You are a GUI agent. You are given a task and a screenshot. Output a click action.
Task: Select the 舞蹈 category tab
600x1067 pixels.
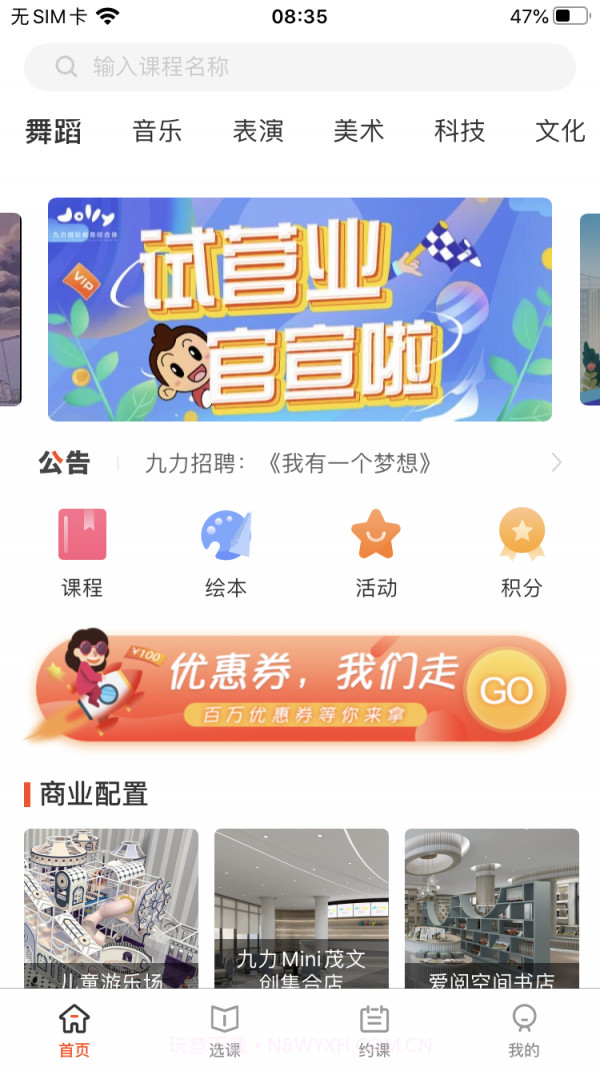53,131
